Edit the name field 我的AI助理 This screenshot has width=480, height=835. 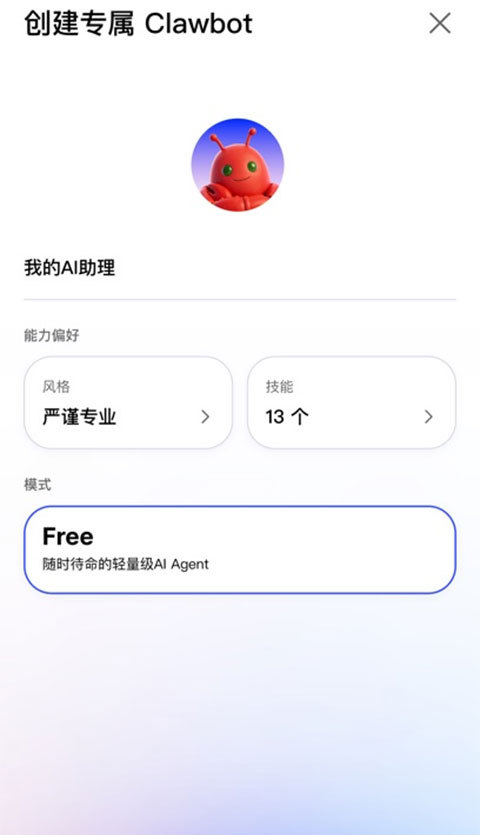(x=240, y=268)
